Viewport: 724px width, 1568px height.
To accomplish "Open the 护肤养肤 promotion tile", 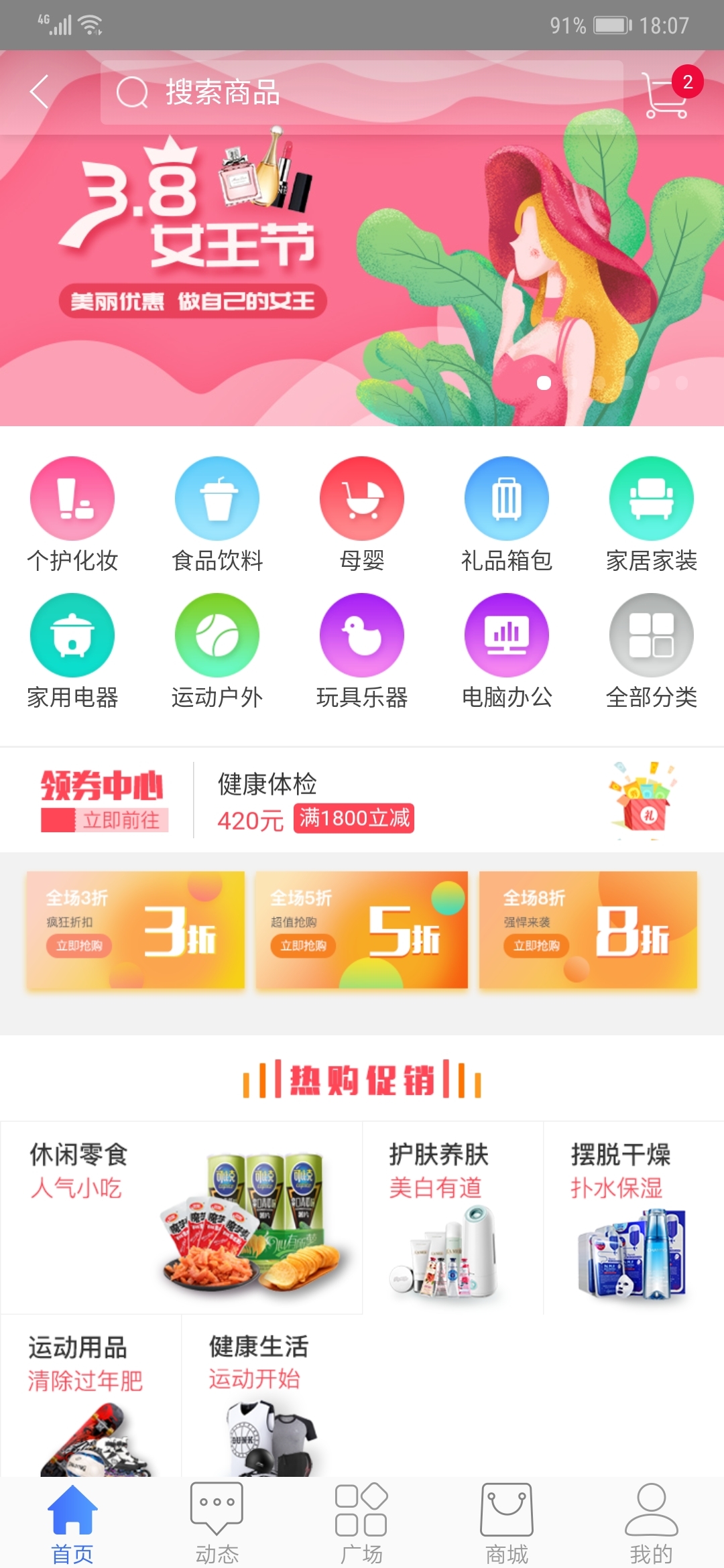I will click(452, 1217).
